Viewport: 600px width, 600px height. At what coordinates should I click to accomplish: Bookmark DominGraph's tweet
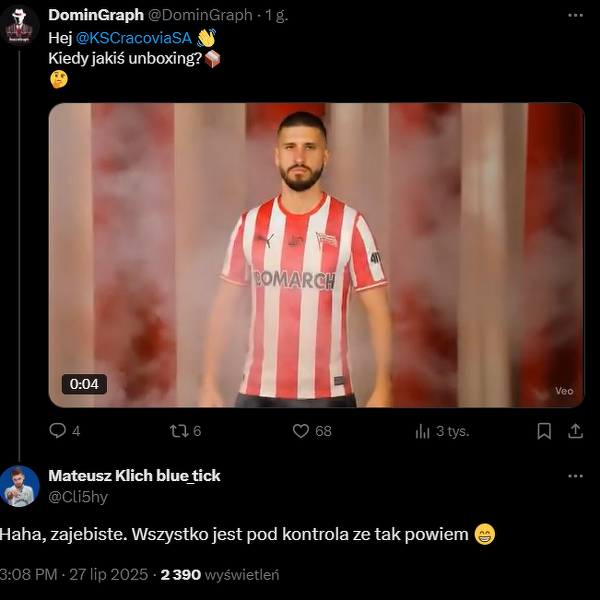coord(544,431)
